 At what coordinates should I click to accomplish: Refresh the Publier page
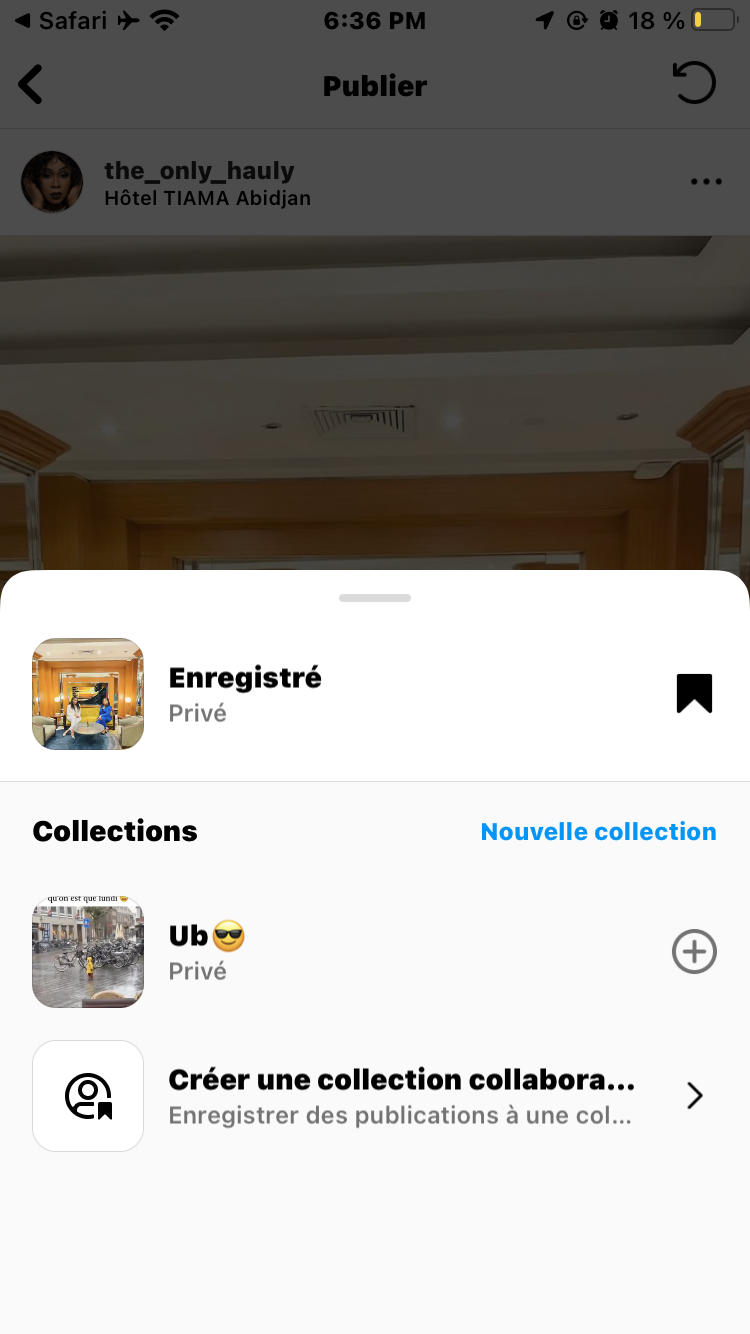coord(695,83)
